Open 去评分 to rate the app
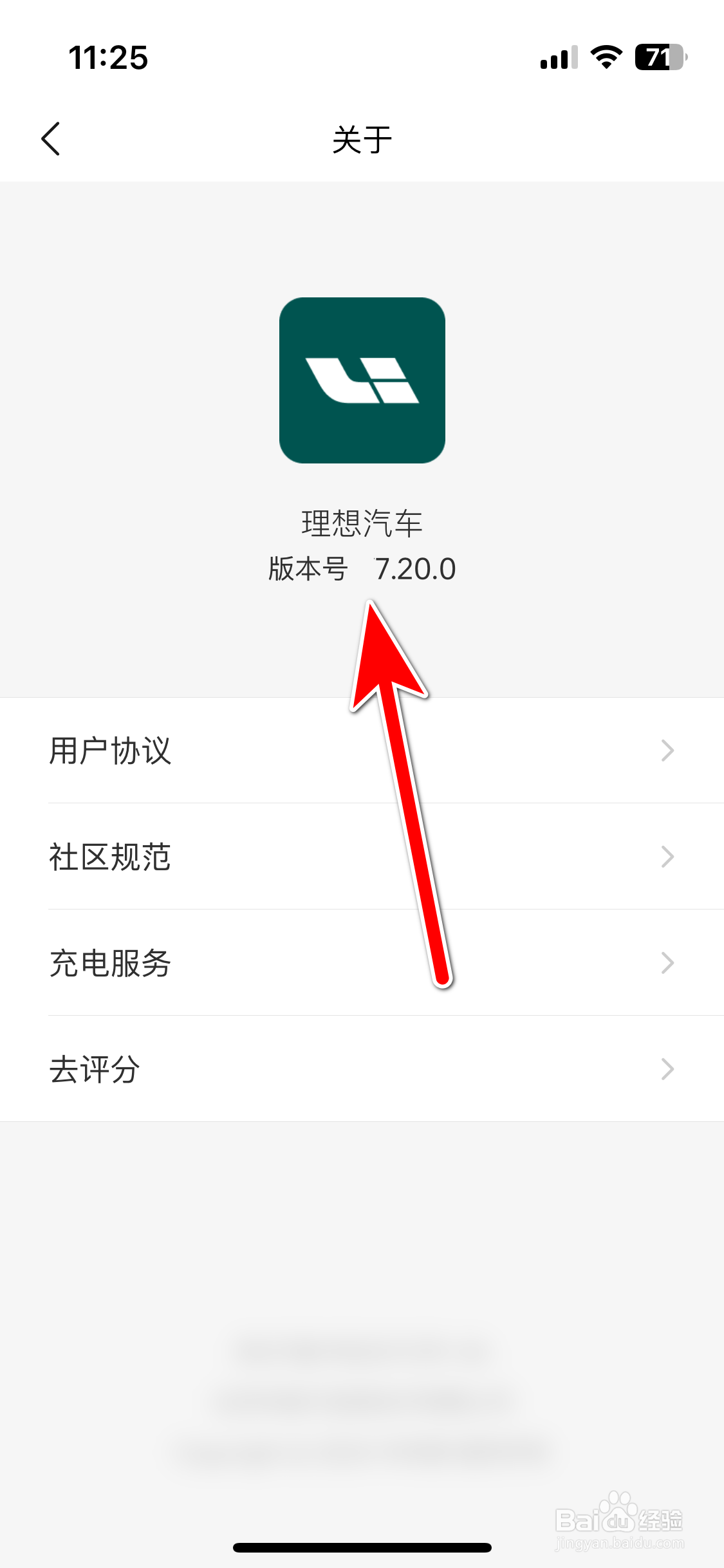 click(x=94, y=1069)
